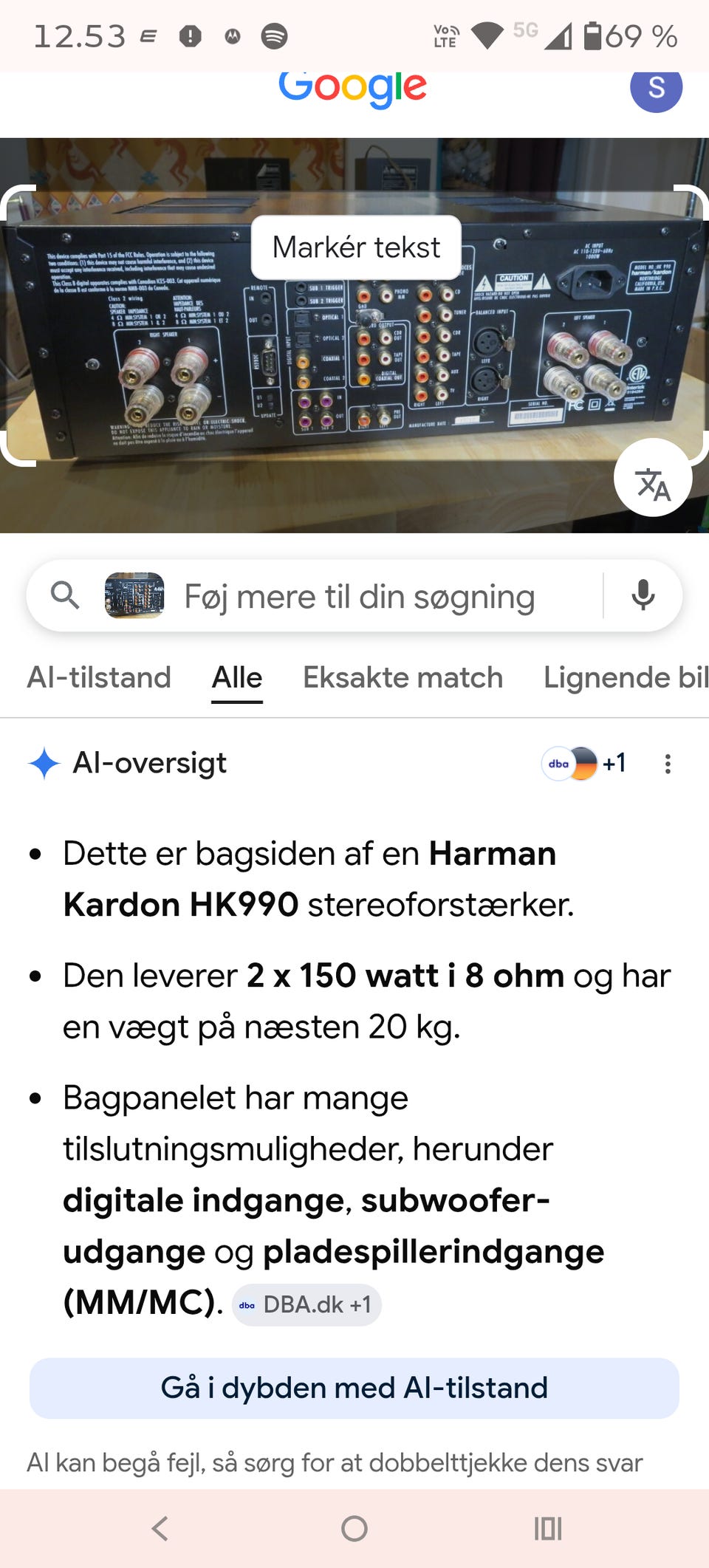Go back with the system back button
This screenshot has height=1568, width=709.
(x=160, y=1528)
